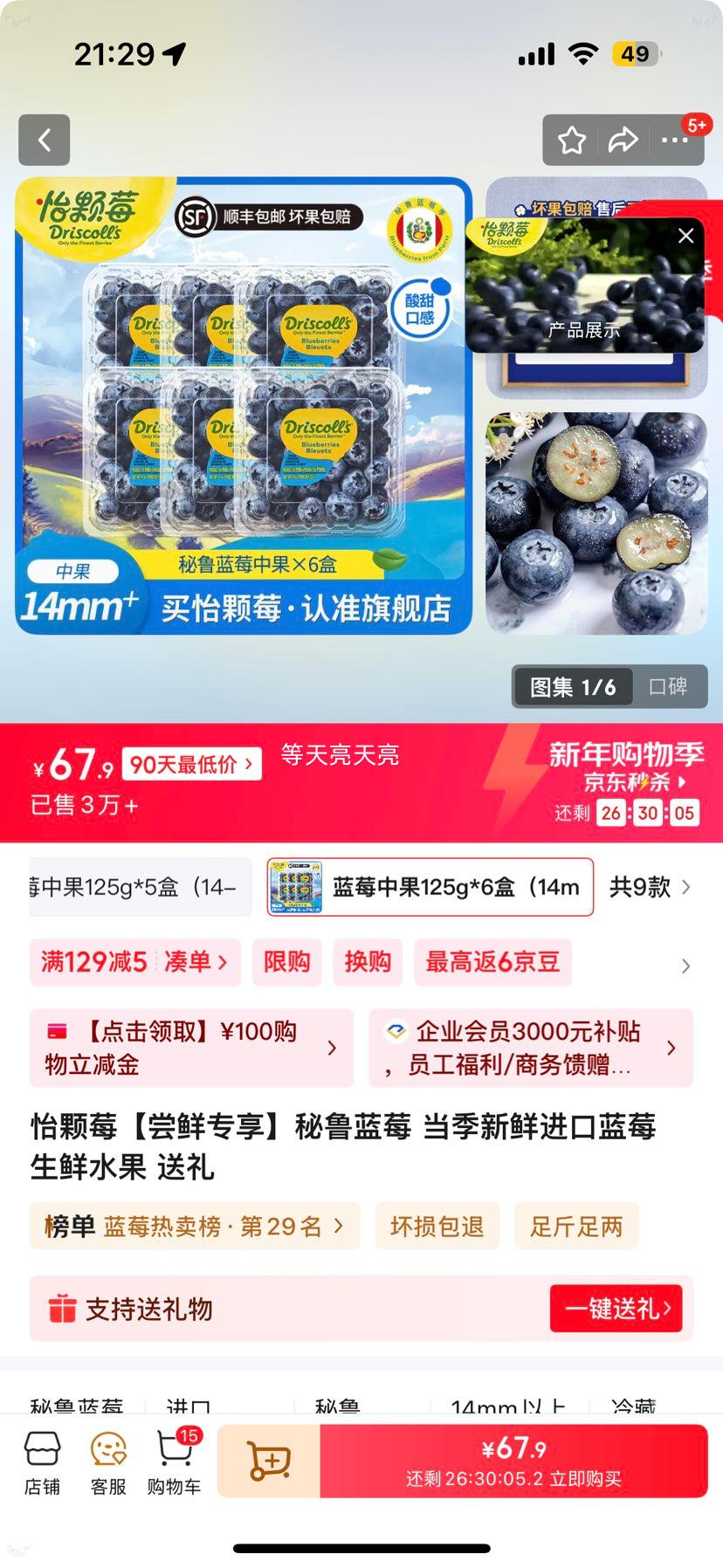Select the 蓝莓中果125g*6盒 variant

click(x=430, y=887)
